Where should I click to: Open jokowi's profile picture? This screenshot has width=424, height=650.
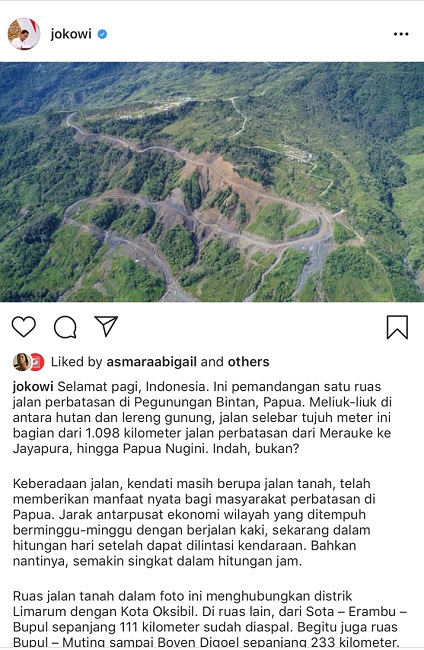(x=24, y=34)
